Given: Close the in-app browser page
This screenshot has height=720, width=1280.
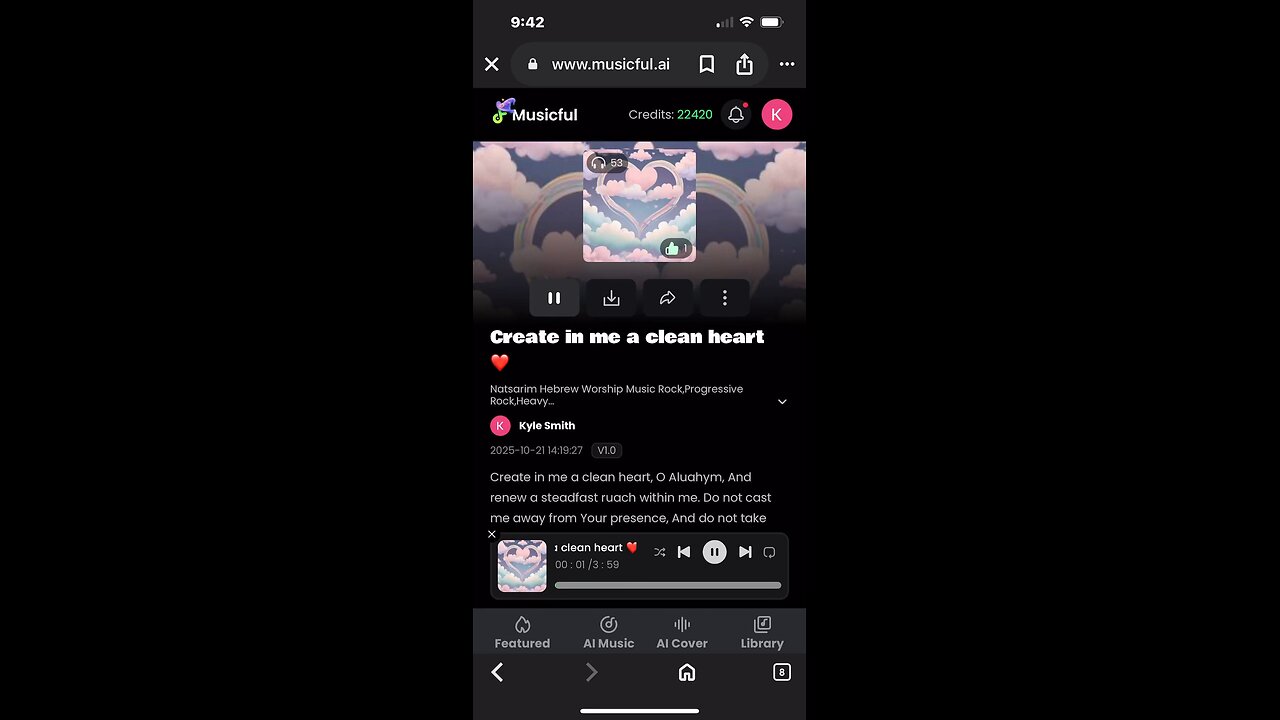Looking at the screenshot, I should (491, 64).
